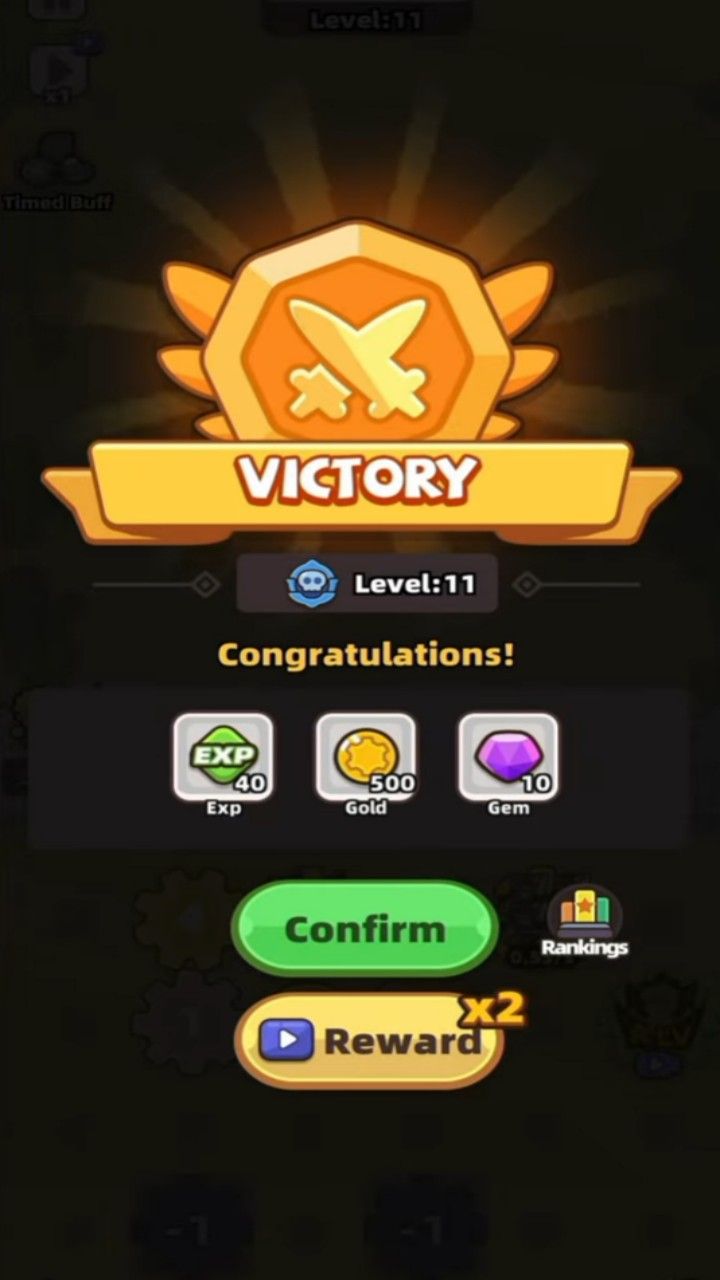Confirm the victory rewards
The width and height of the screenshot is (720, 1280).
click(365, 928)
